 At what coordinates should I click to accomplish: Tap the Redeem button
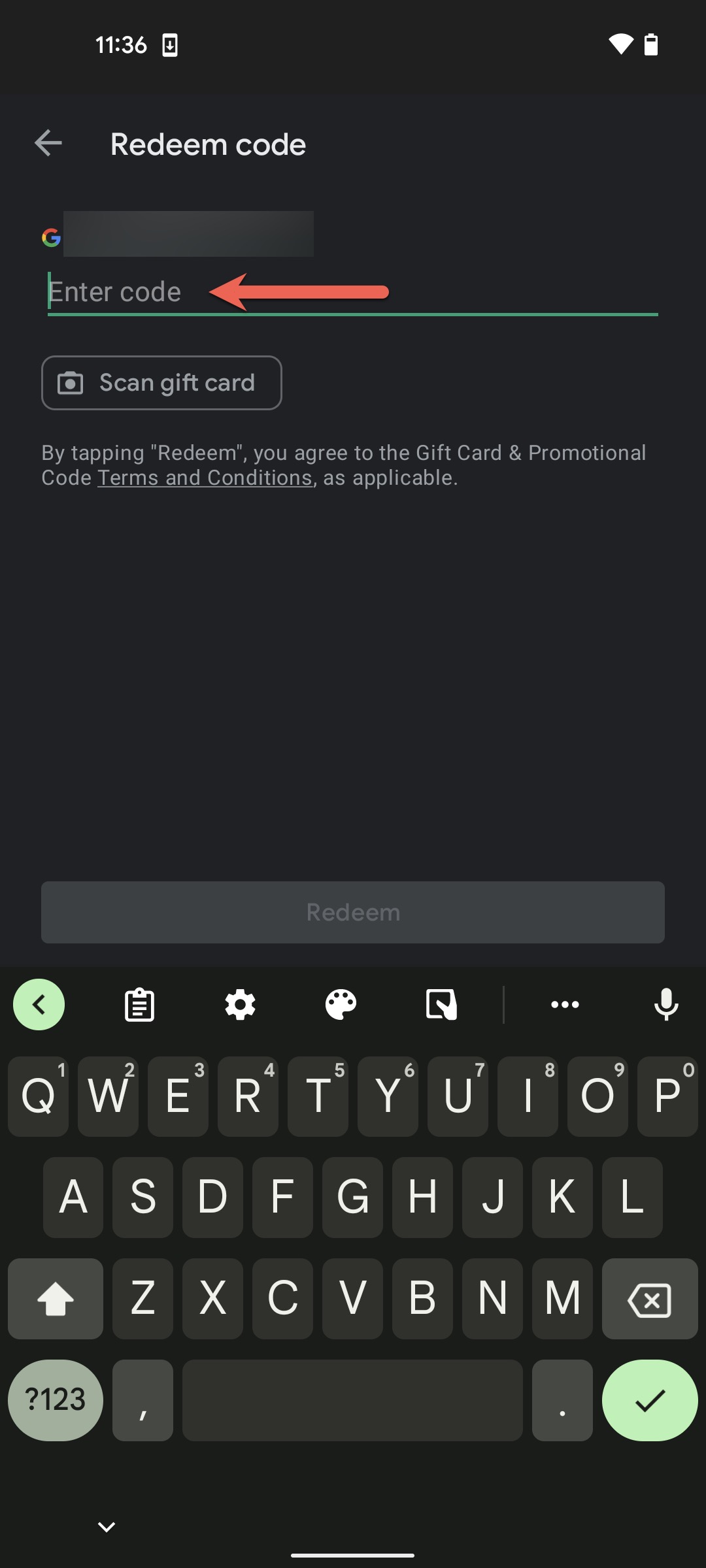(x=353, y=912)
